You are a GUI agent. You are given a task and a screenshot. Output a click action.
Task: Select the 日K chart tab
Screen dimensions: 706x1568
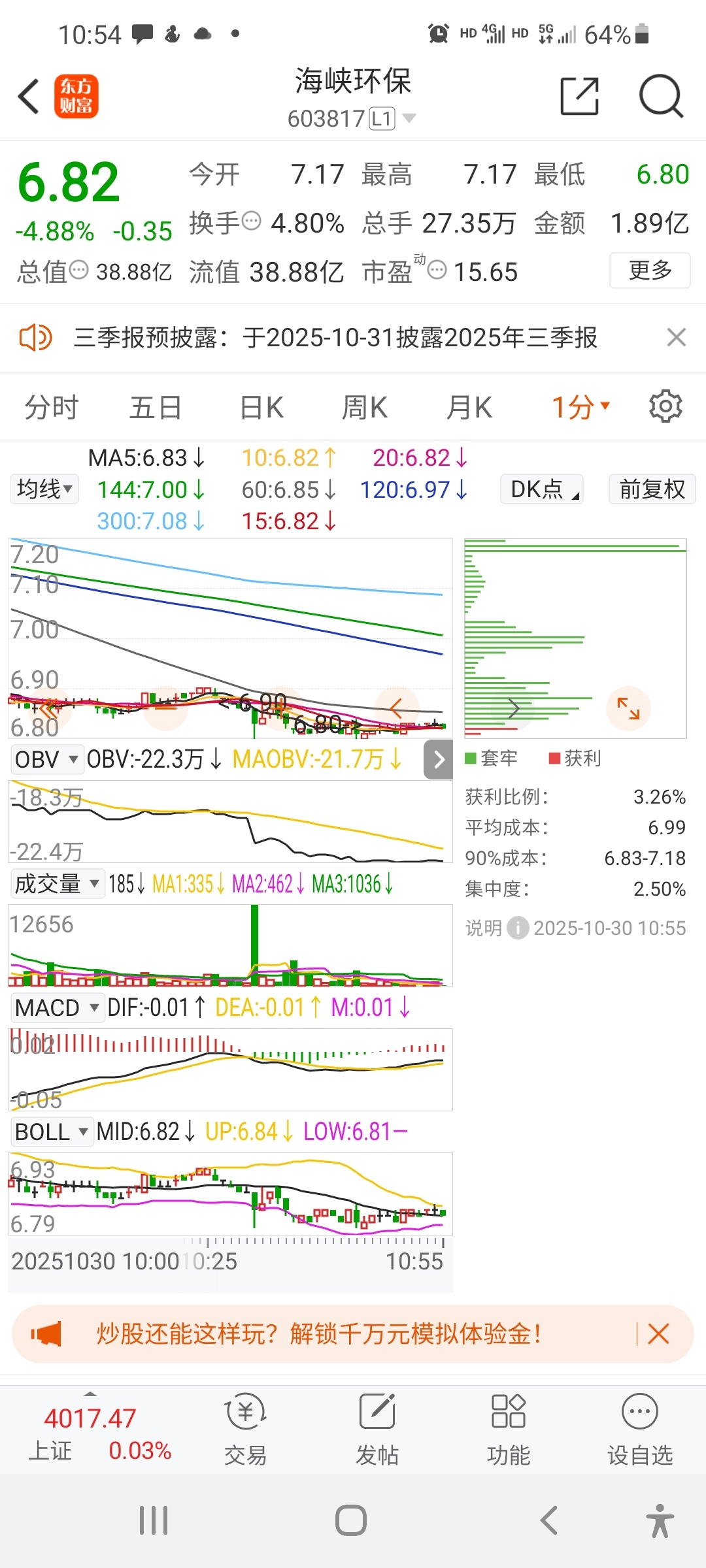pos(261,408)
